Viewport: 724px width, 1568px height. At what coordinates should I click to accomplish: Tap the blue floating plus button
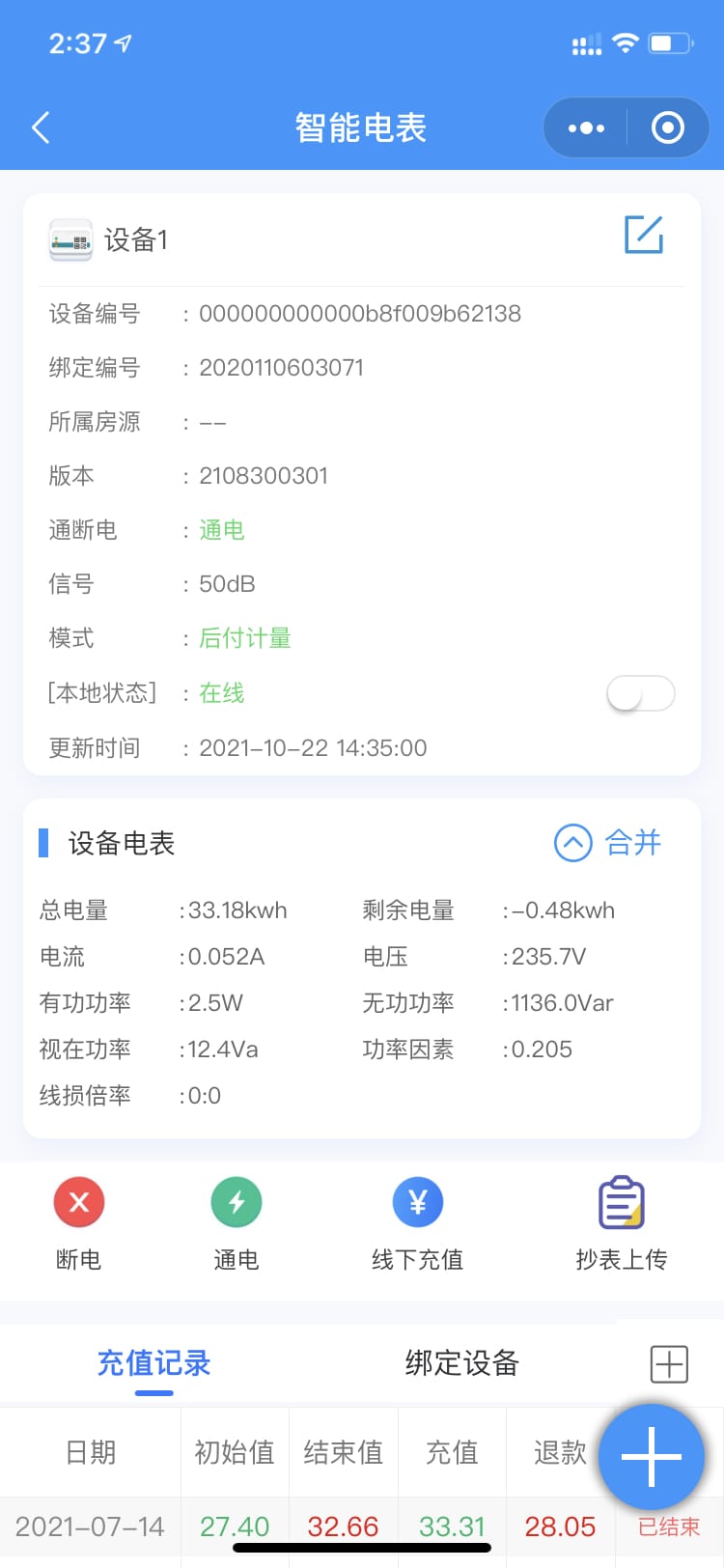pos(652,1456)
